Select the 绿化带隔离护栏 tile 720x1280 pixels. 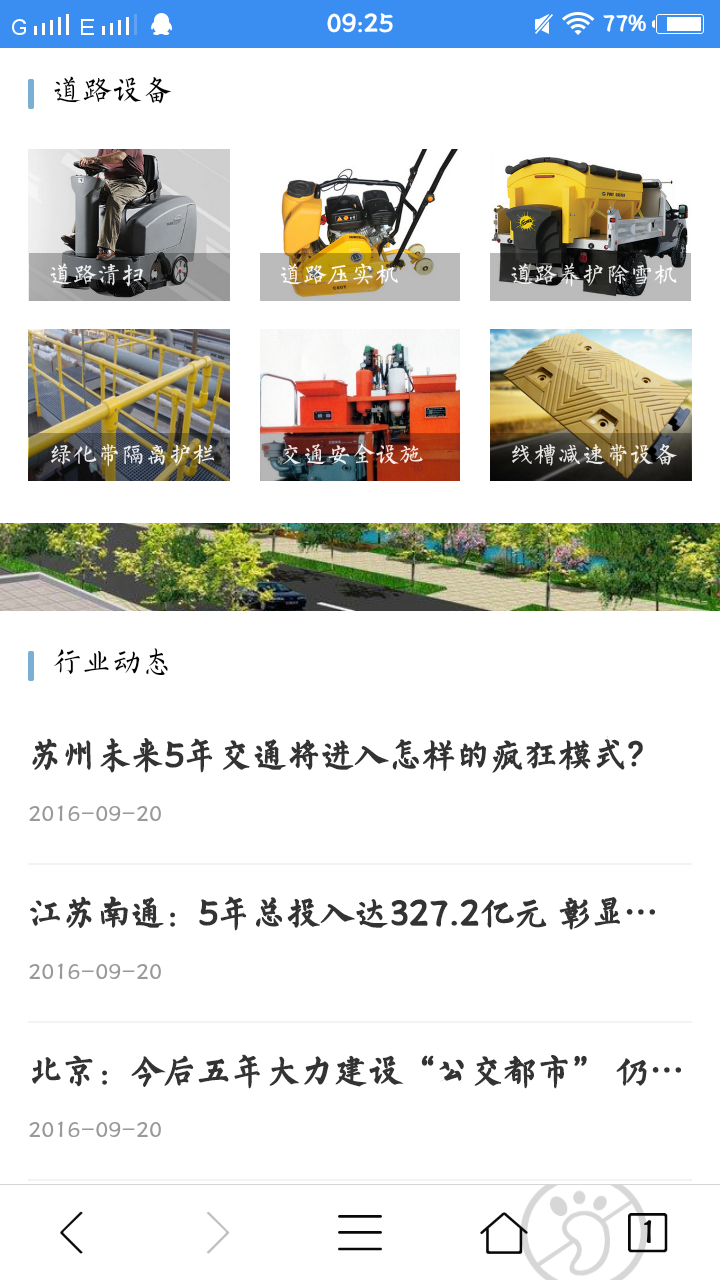click(129, 405)
